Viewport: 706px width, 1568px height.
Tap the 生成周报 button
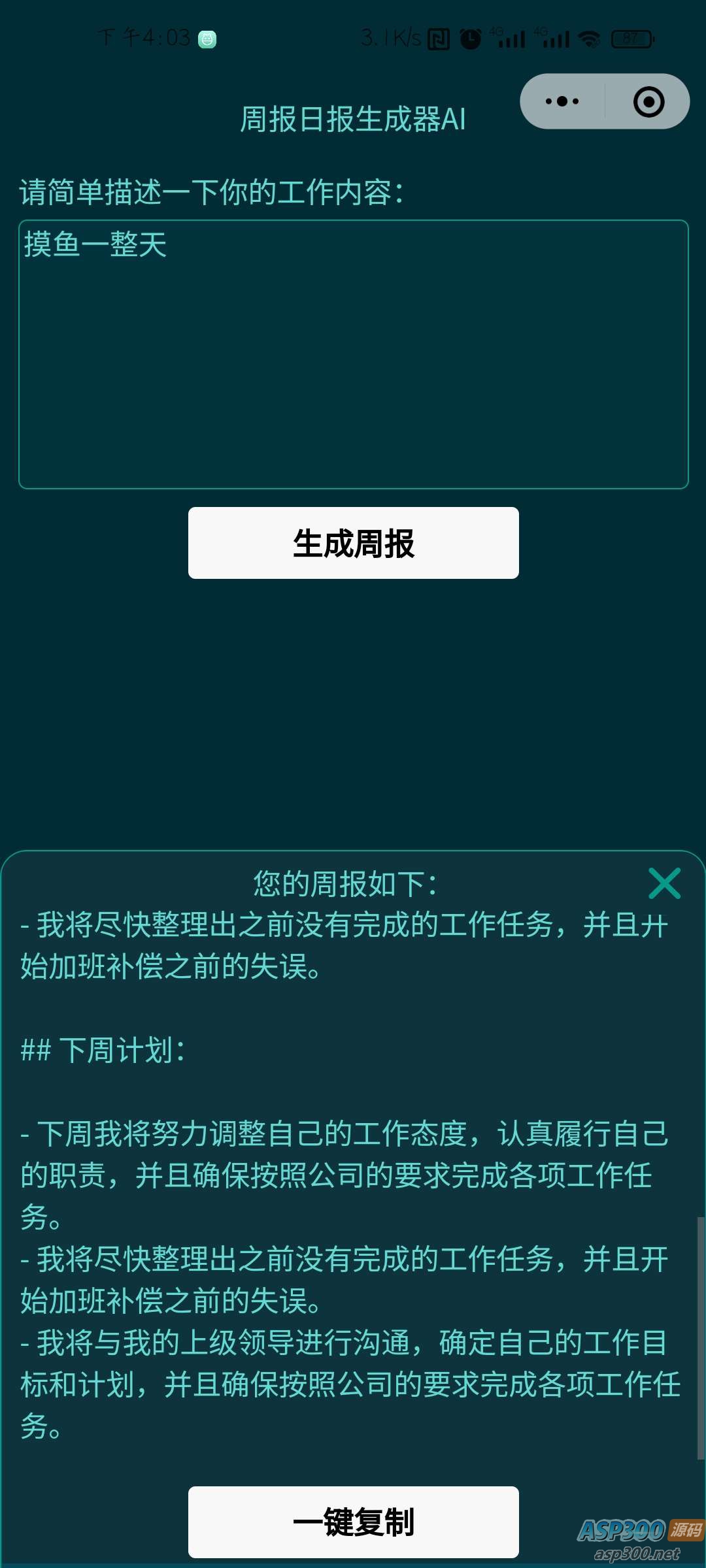click(353, 543)
